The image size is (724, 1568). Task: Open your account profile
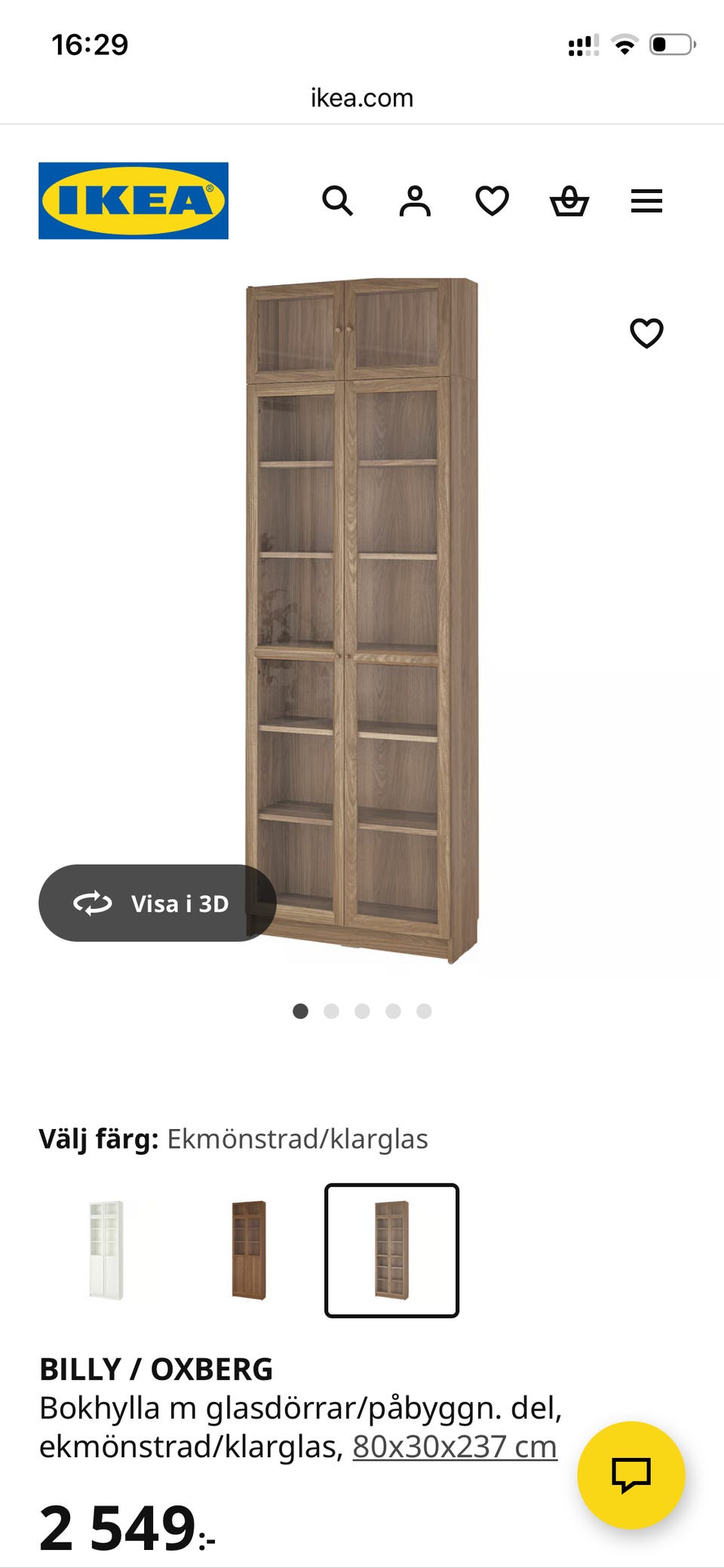pyautogui.click(x=416, y=201)
